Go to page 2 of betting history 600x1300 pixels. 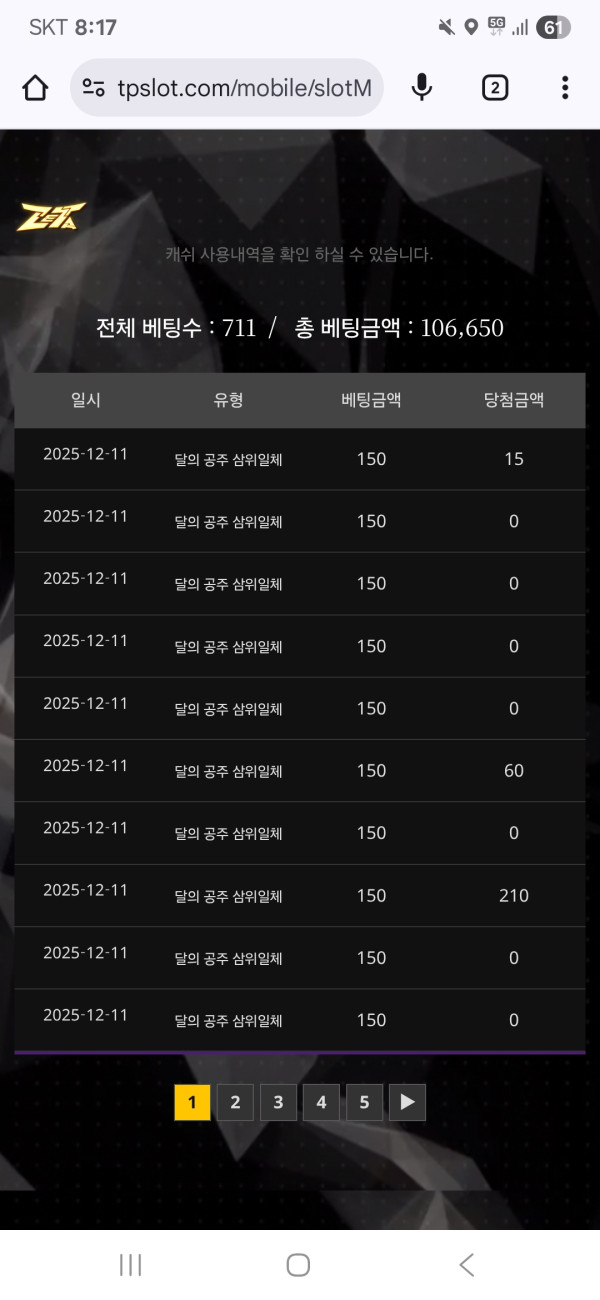click(x=235, y=1102)
